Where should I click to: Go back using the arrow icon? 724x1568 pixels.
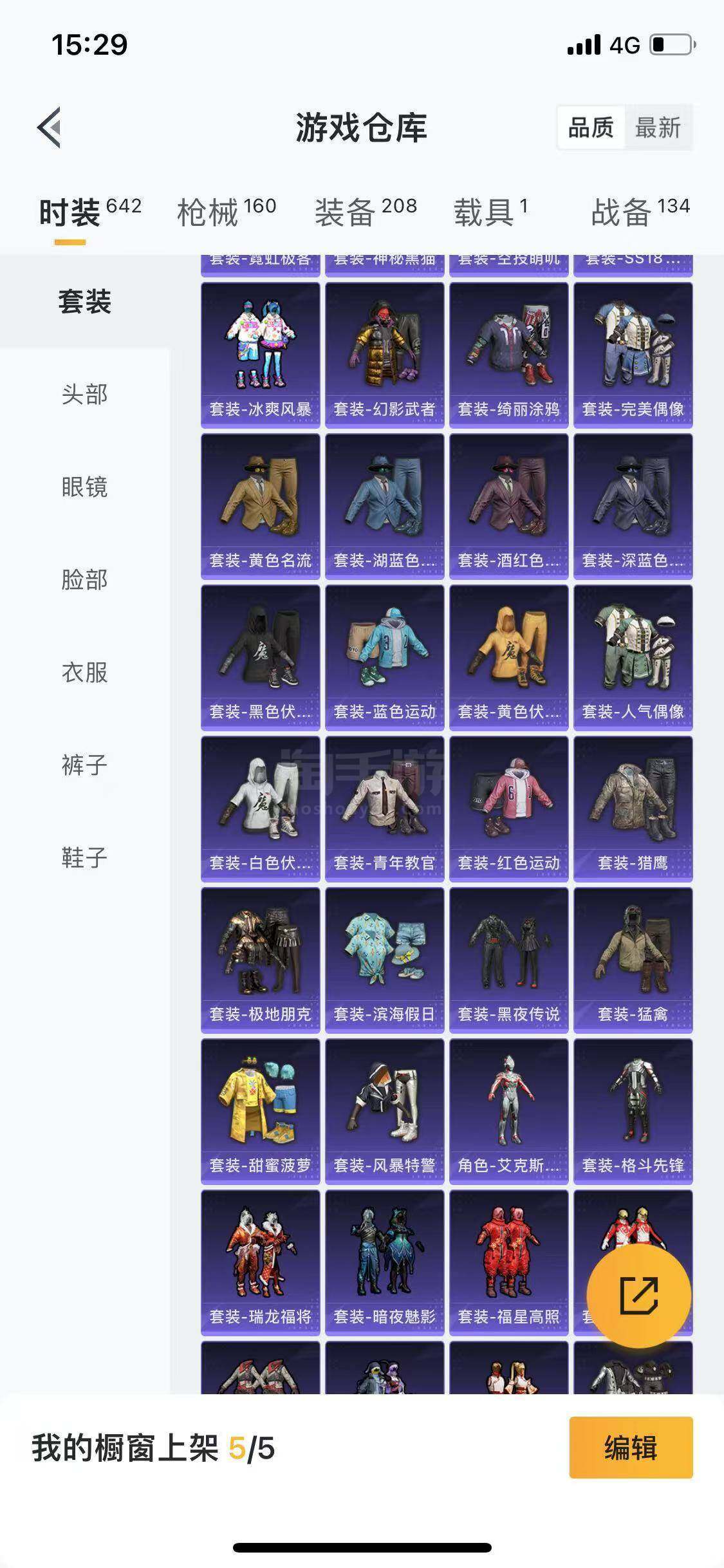[50, 127]
